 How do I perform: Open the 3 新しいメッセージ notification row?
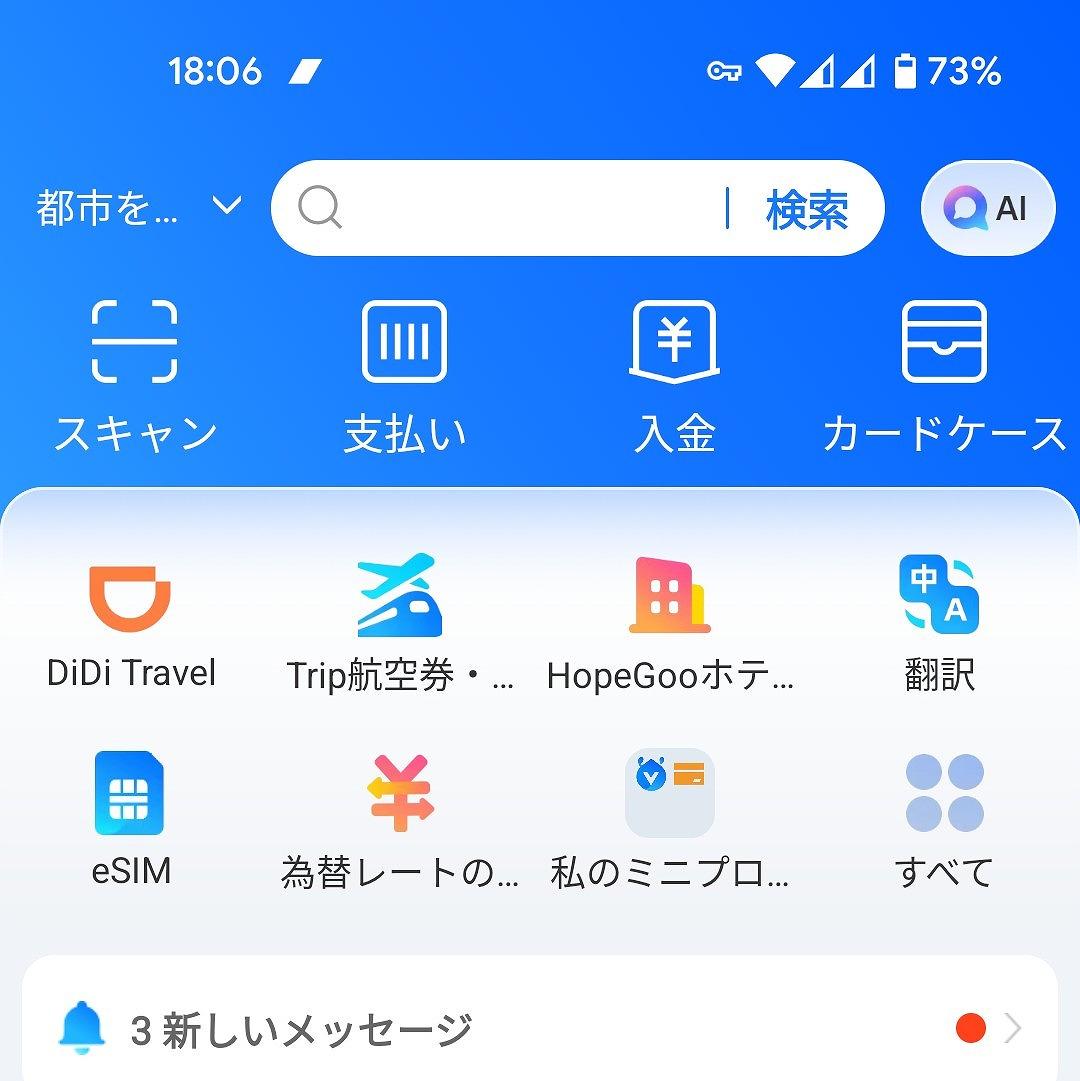(540, 1028)
